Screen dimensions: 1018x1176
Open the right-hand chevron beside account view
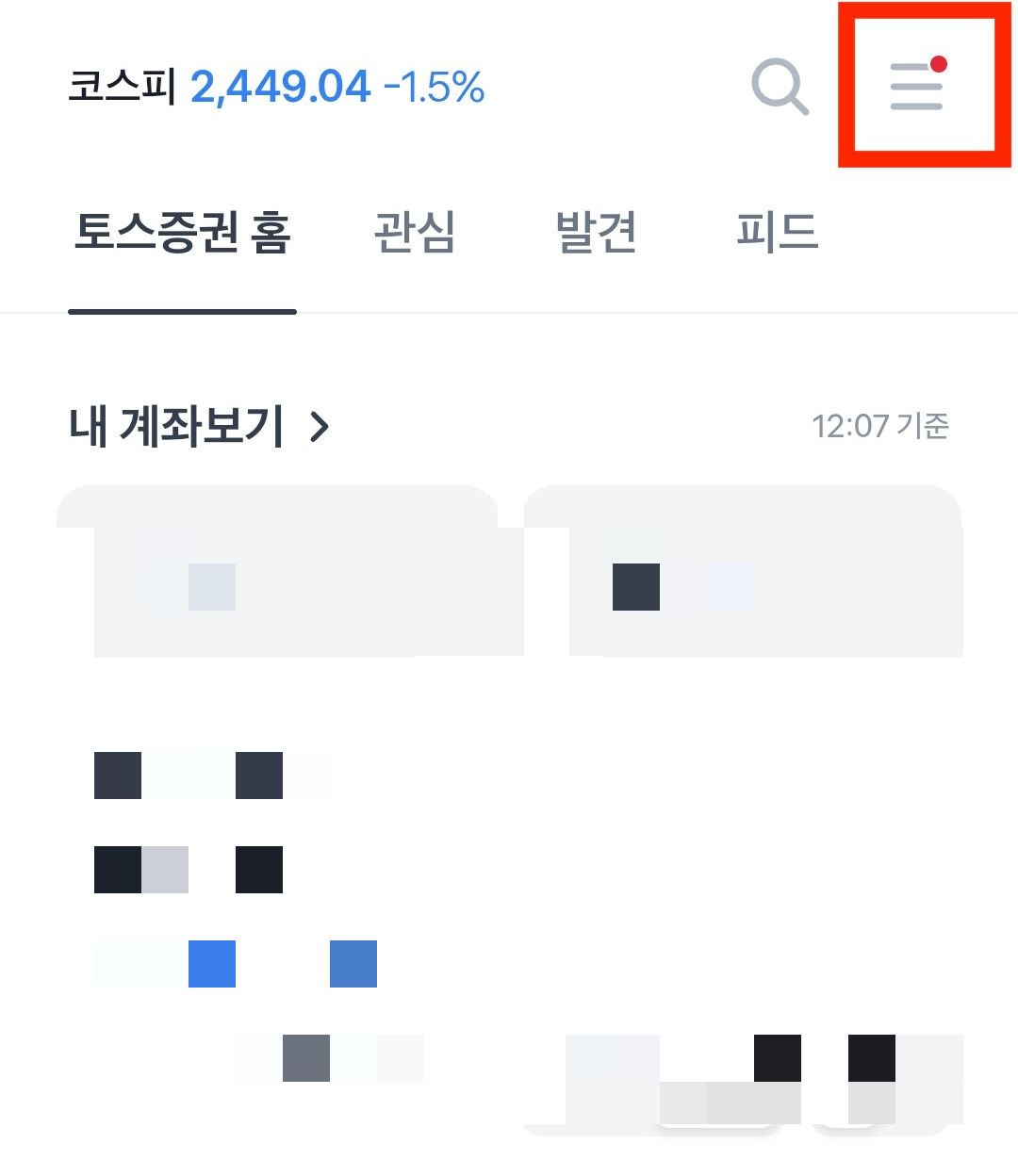[321, 427]
